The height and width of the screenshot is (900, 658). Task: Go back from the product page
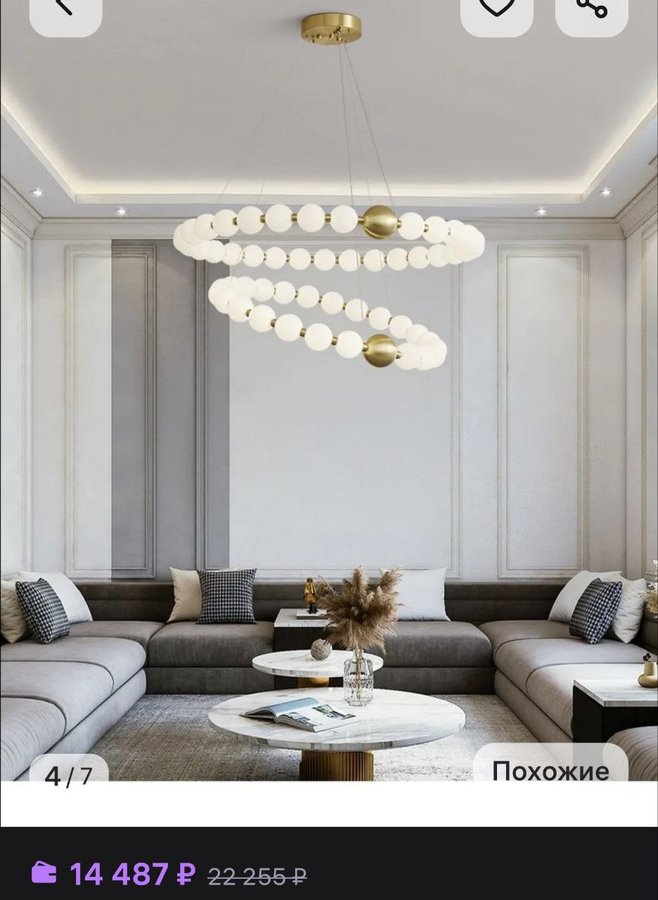[x=65, y=10]
